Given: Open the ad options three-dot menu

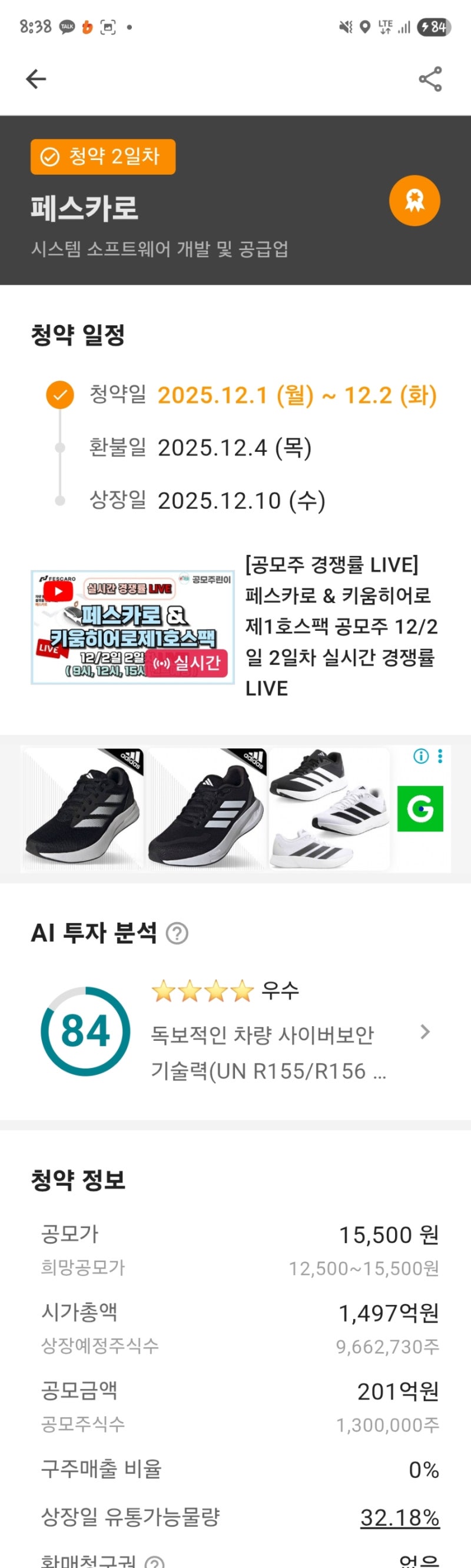Looking at the screenshot, I should (440, 756).
